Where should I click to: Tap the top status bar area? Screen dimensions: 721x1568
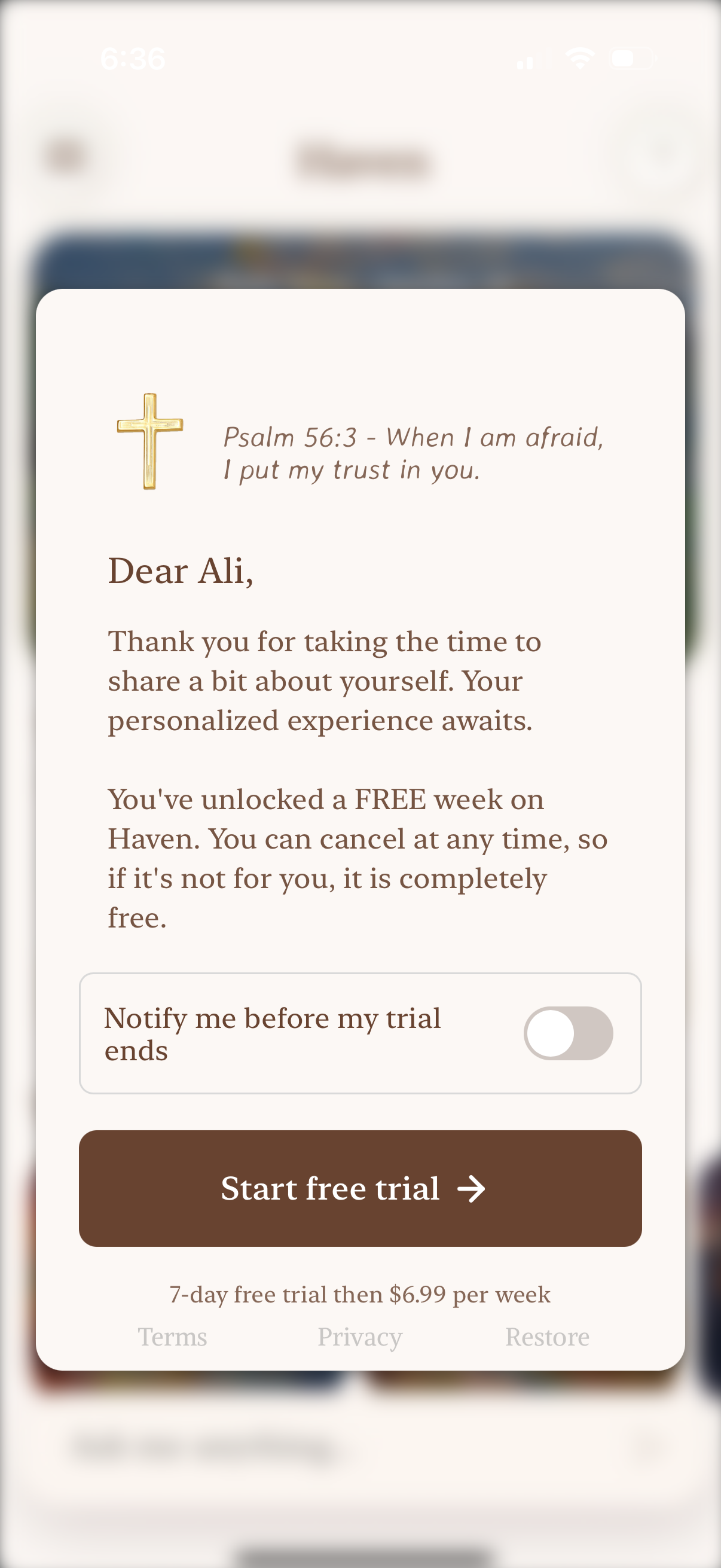pyautogui.click(x=360, y=58)
